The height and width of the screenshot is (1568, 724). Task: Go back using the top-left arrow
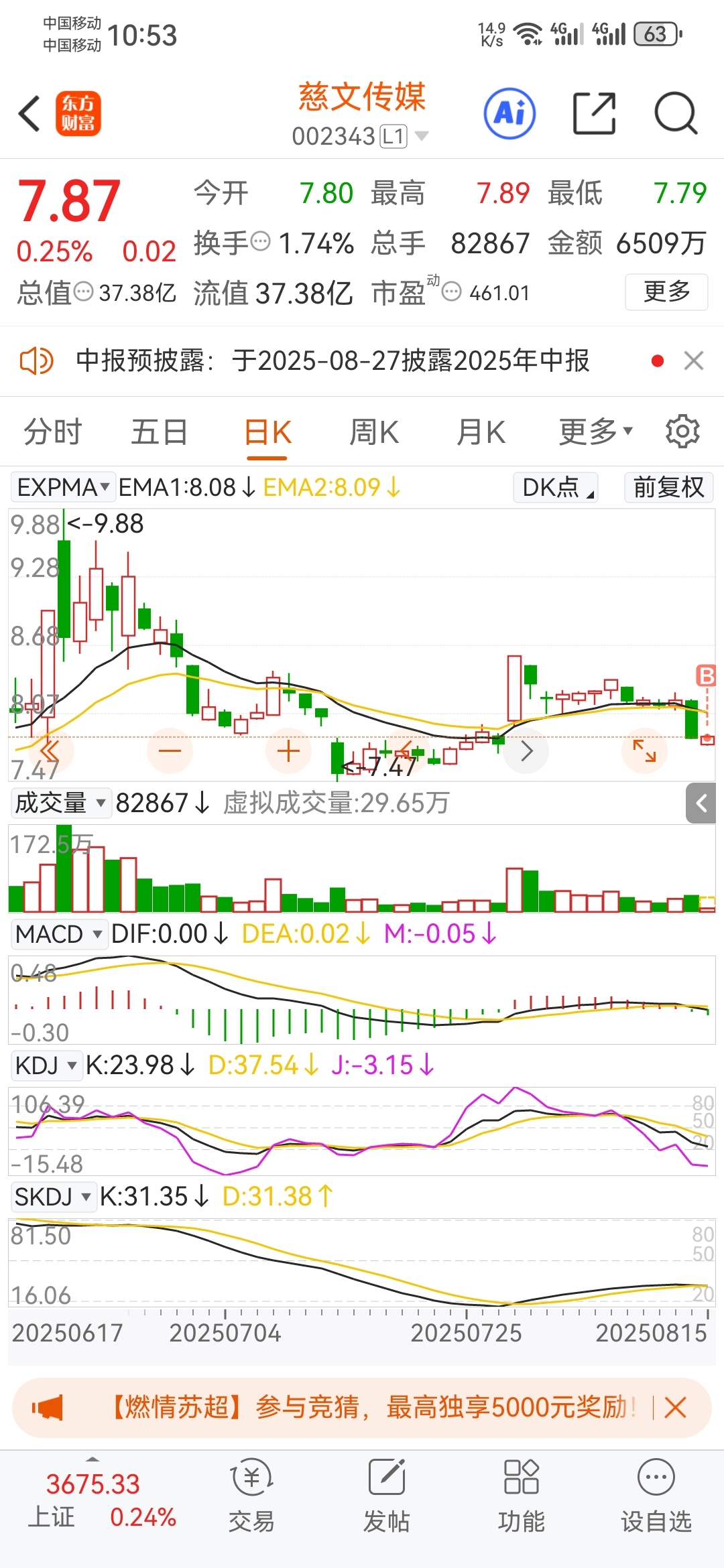point(29,113)
